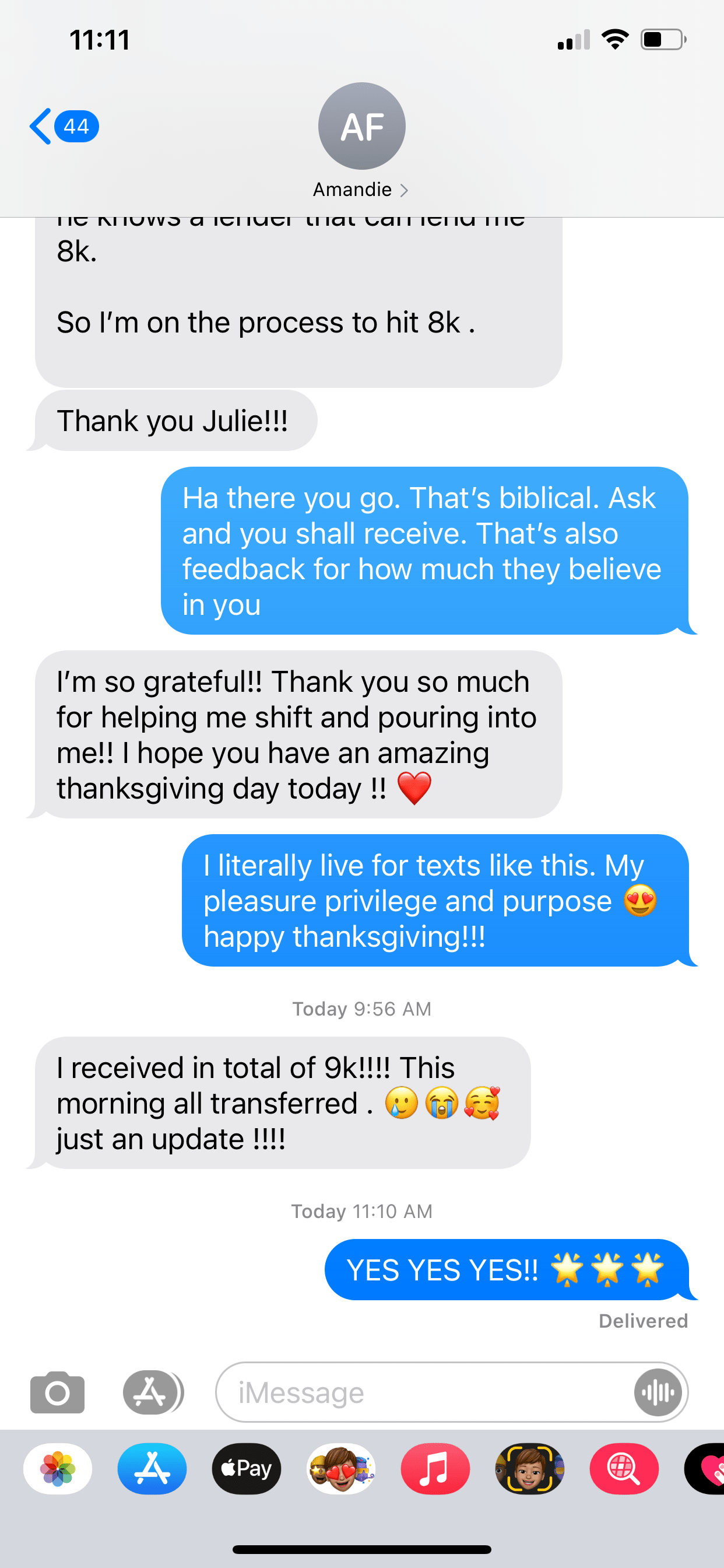Screen dimensions: 724x1568
Task: Open the camera to attach a photo
Action: pyautogui.click(x=57, y=1392)
